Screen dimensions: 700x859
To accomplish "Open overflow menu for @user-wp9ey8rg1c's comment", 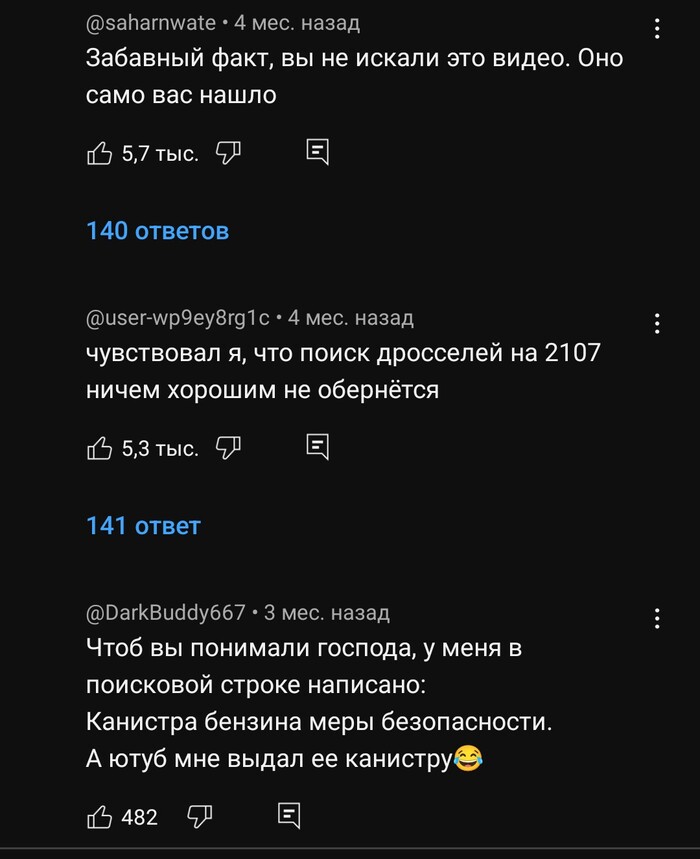I will [657, 323].
